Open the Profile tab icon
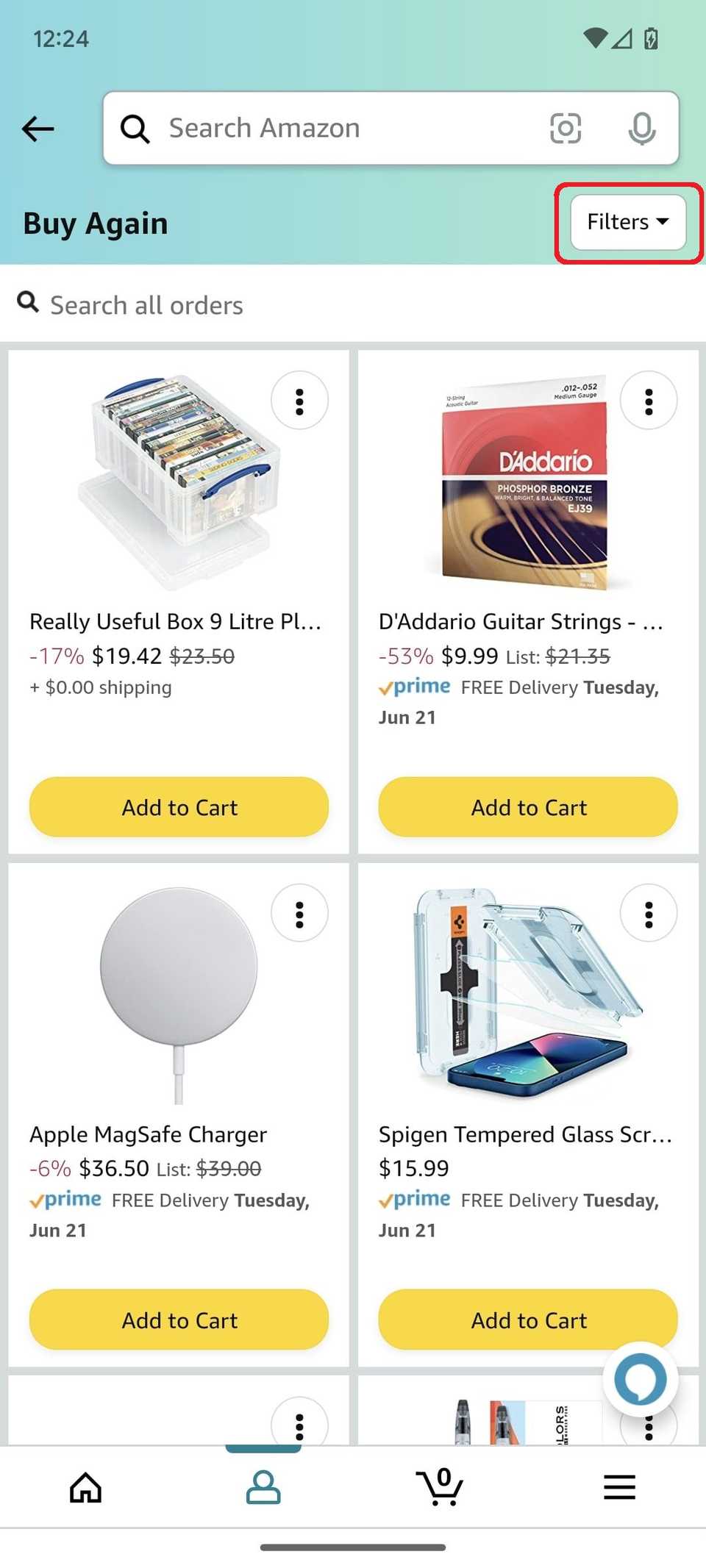The width and height of the screenshot is (706, 1568). [263, 1486]
